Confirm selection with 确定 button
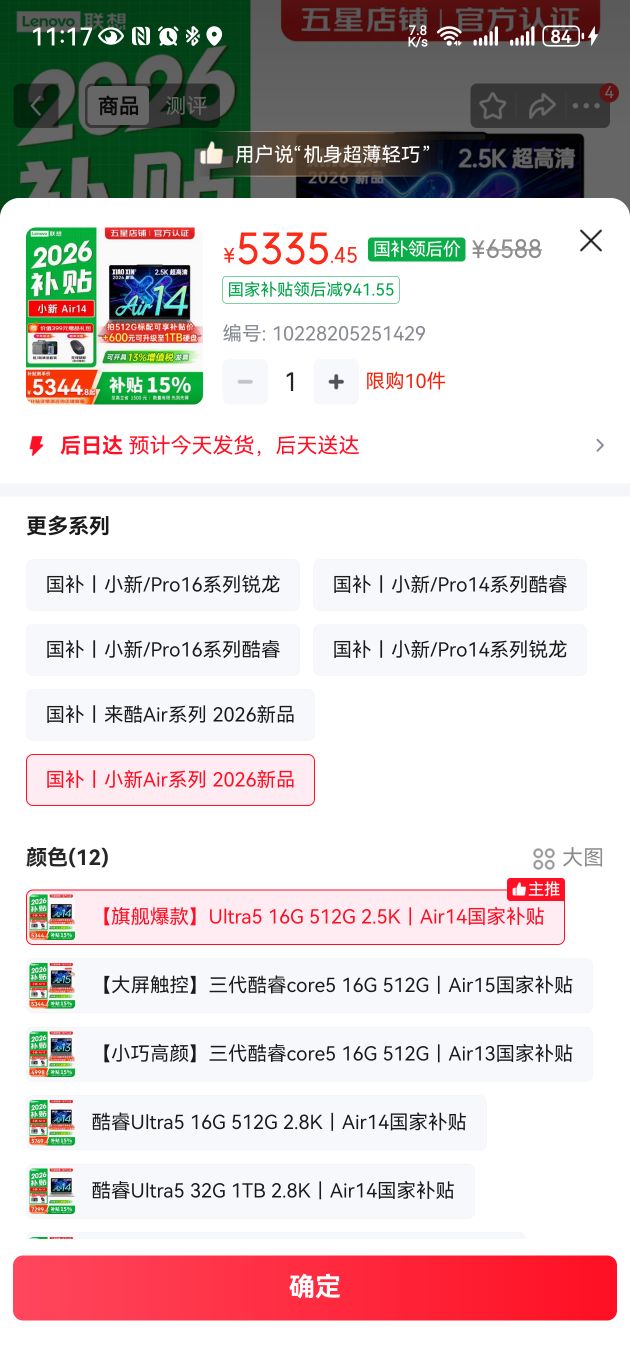The height and width of the screenshot is (1360, 630). pos(315,1288)
